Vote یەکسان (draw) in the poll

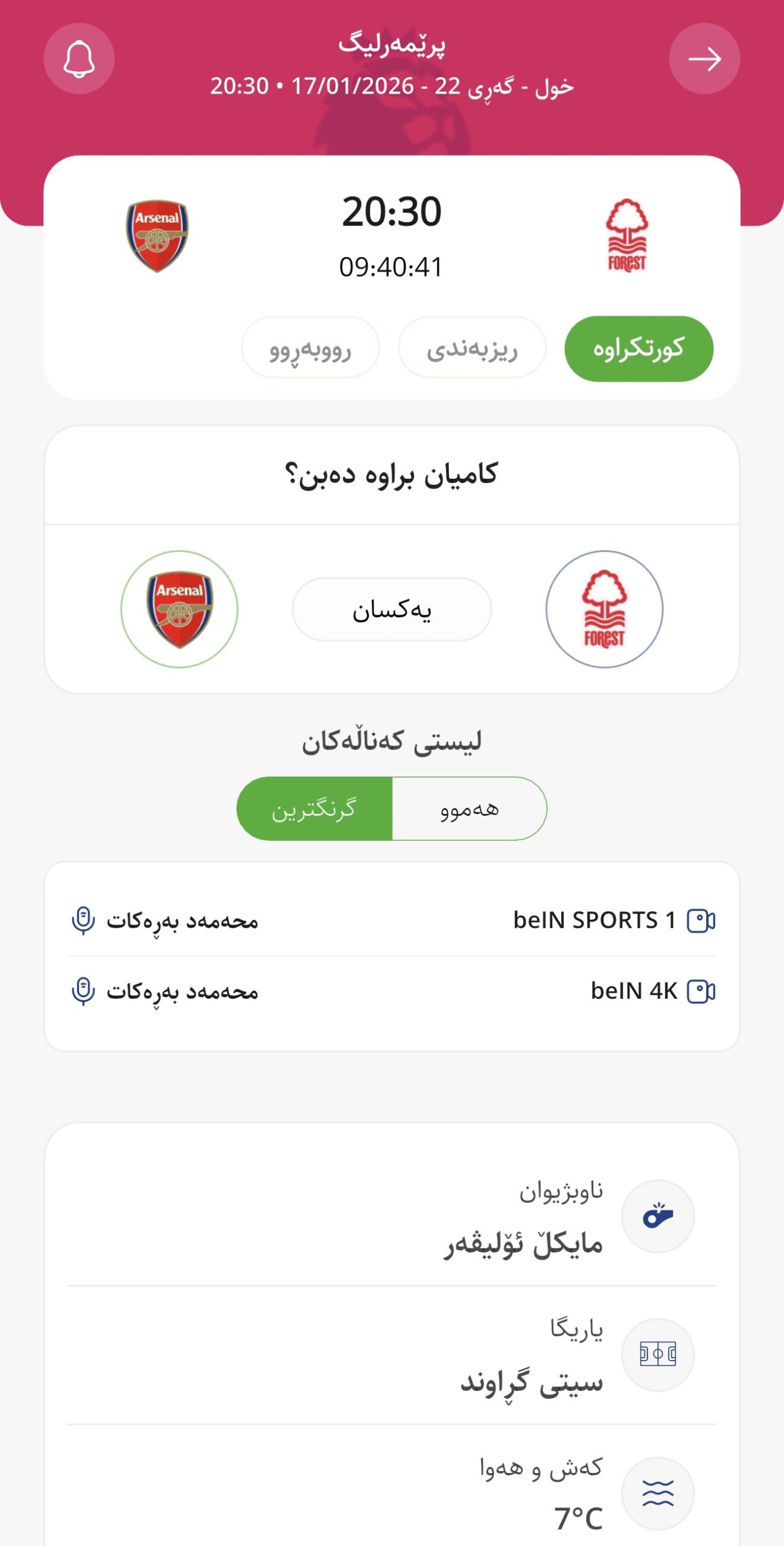coord(392,609)
